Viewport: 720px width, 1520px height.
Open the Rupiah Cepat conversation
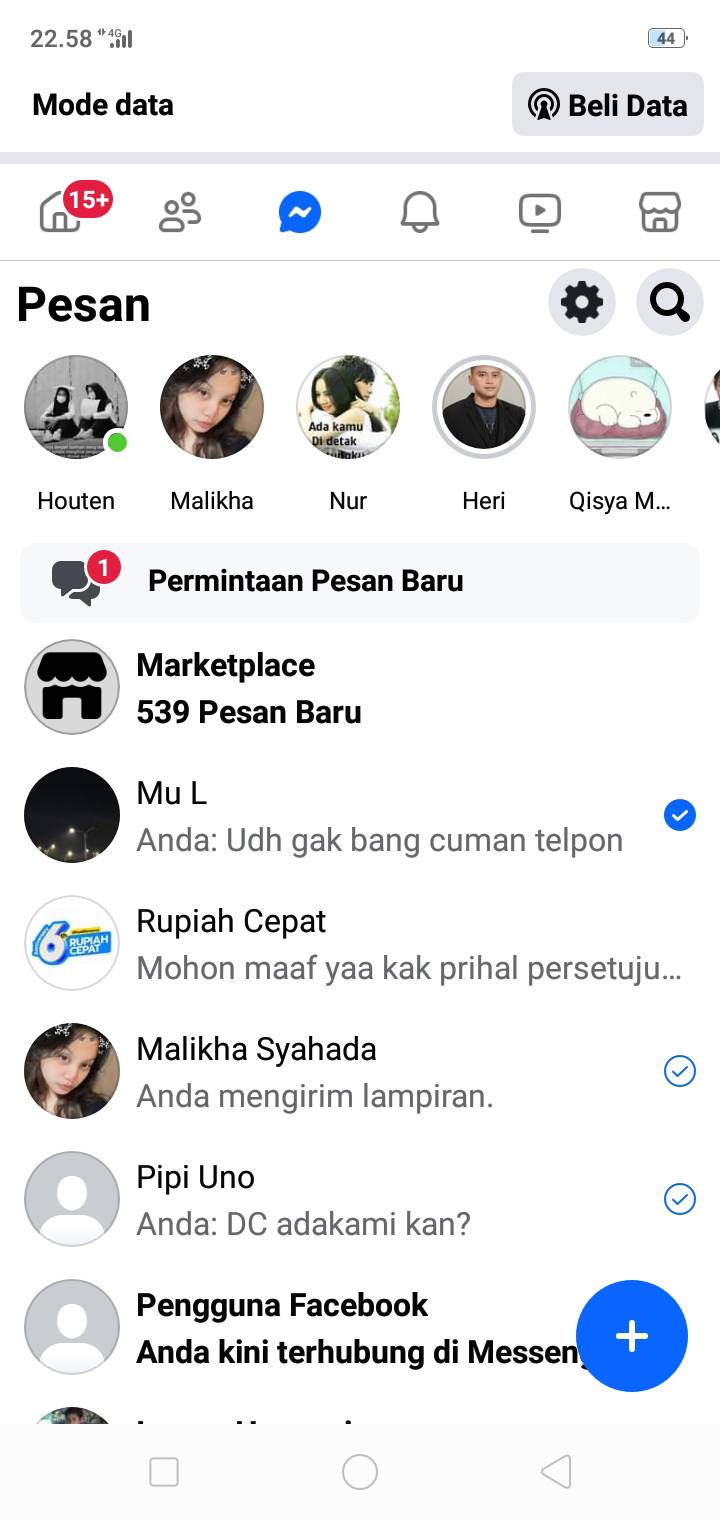[x=360, y=944]
